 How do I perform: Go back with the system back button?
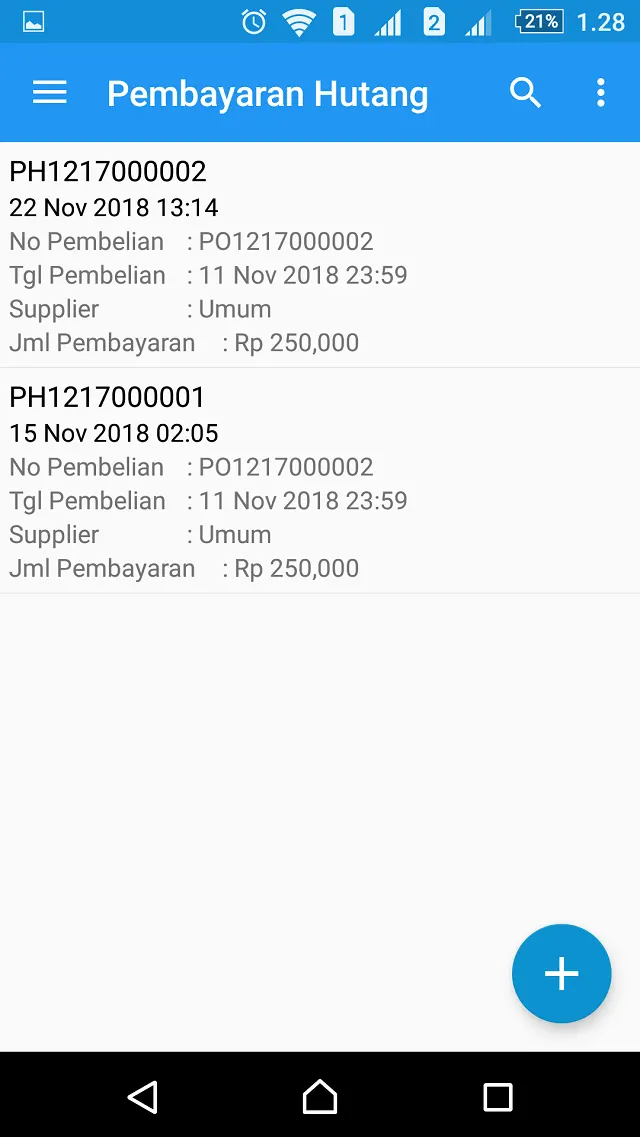coord(143,1096)
